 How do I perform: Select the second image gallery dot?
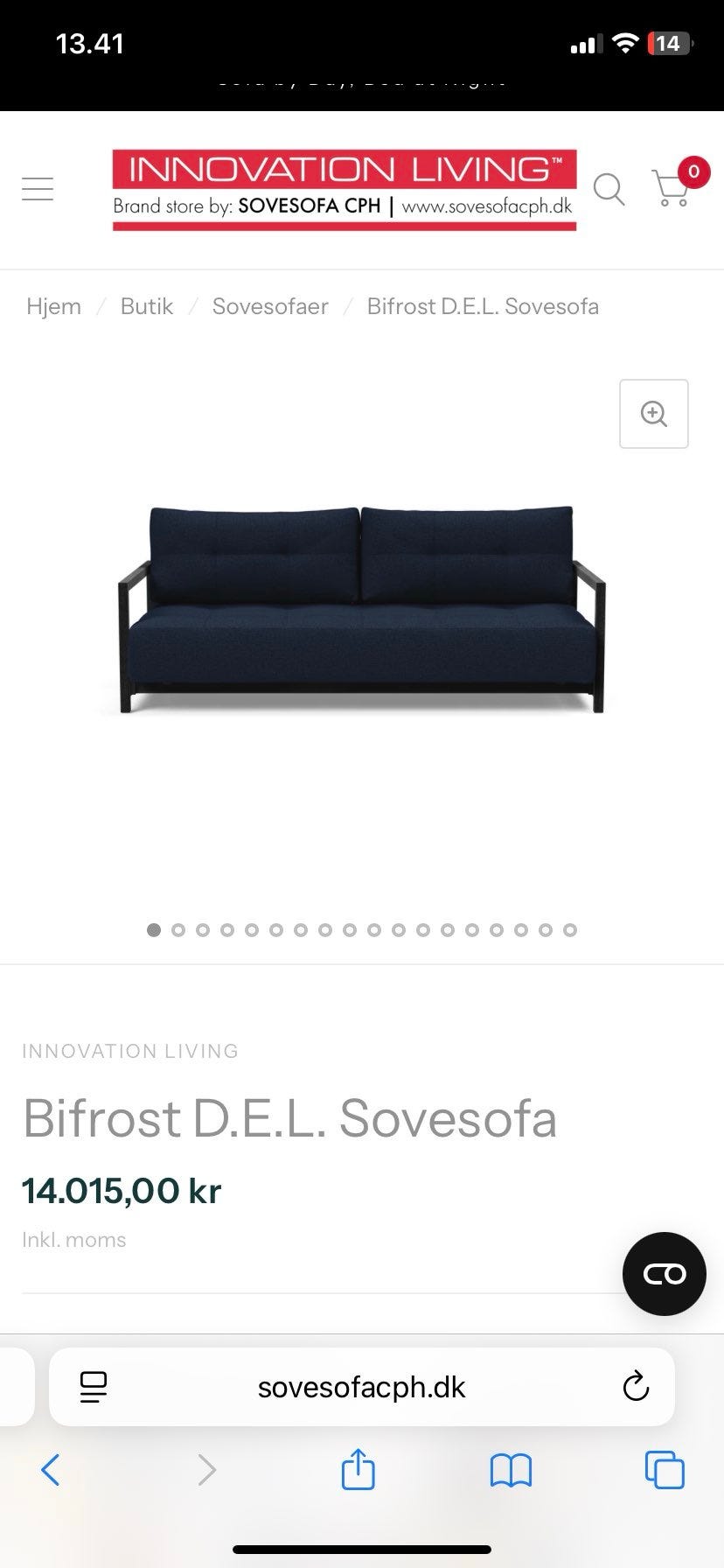coord(178,930)
